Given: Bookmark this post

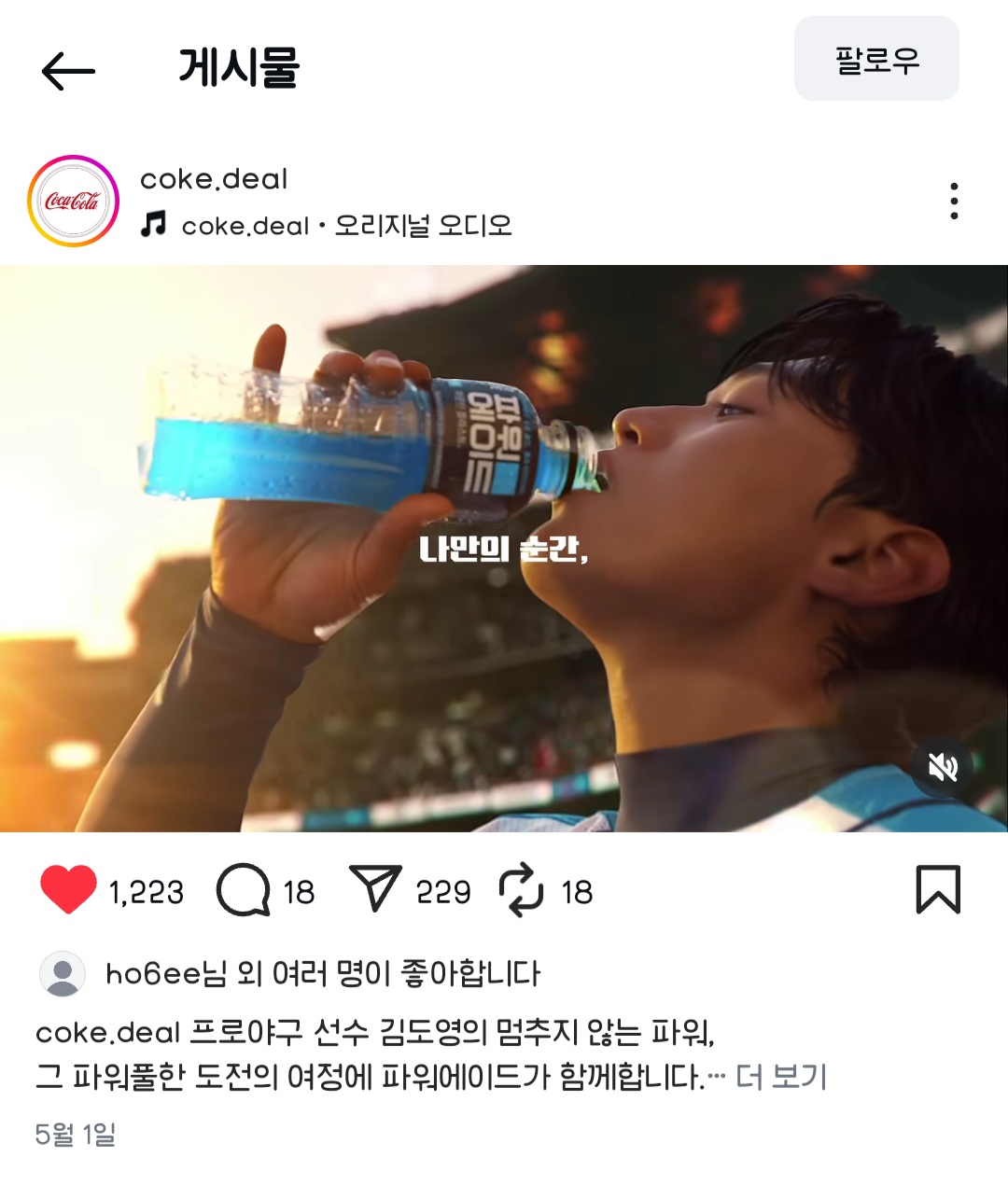Looking at the screenshot, I should 938,889.
